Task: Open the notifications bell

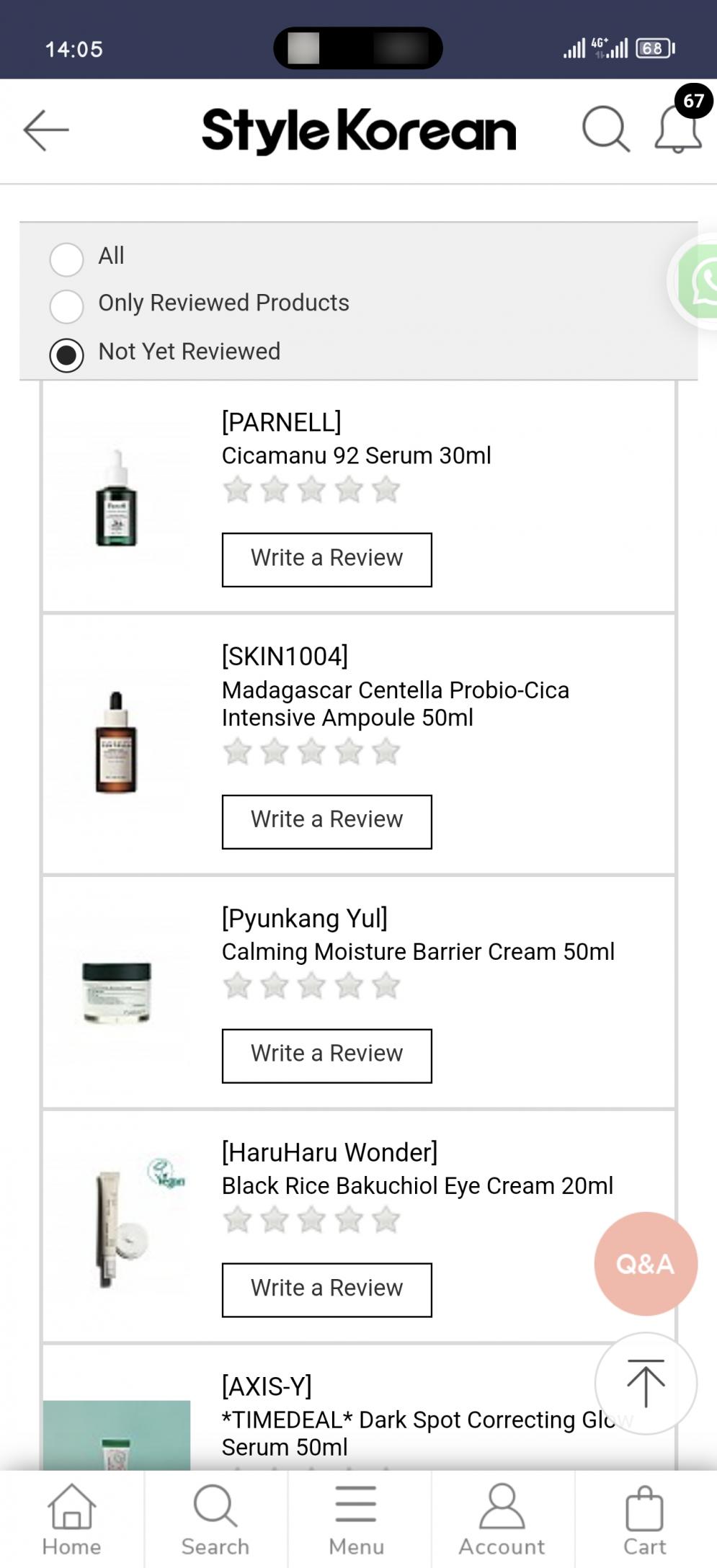Action: pos(678,130)
